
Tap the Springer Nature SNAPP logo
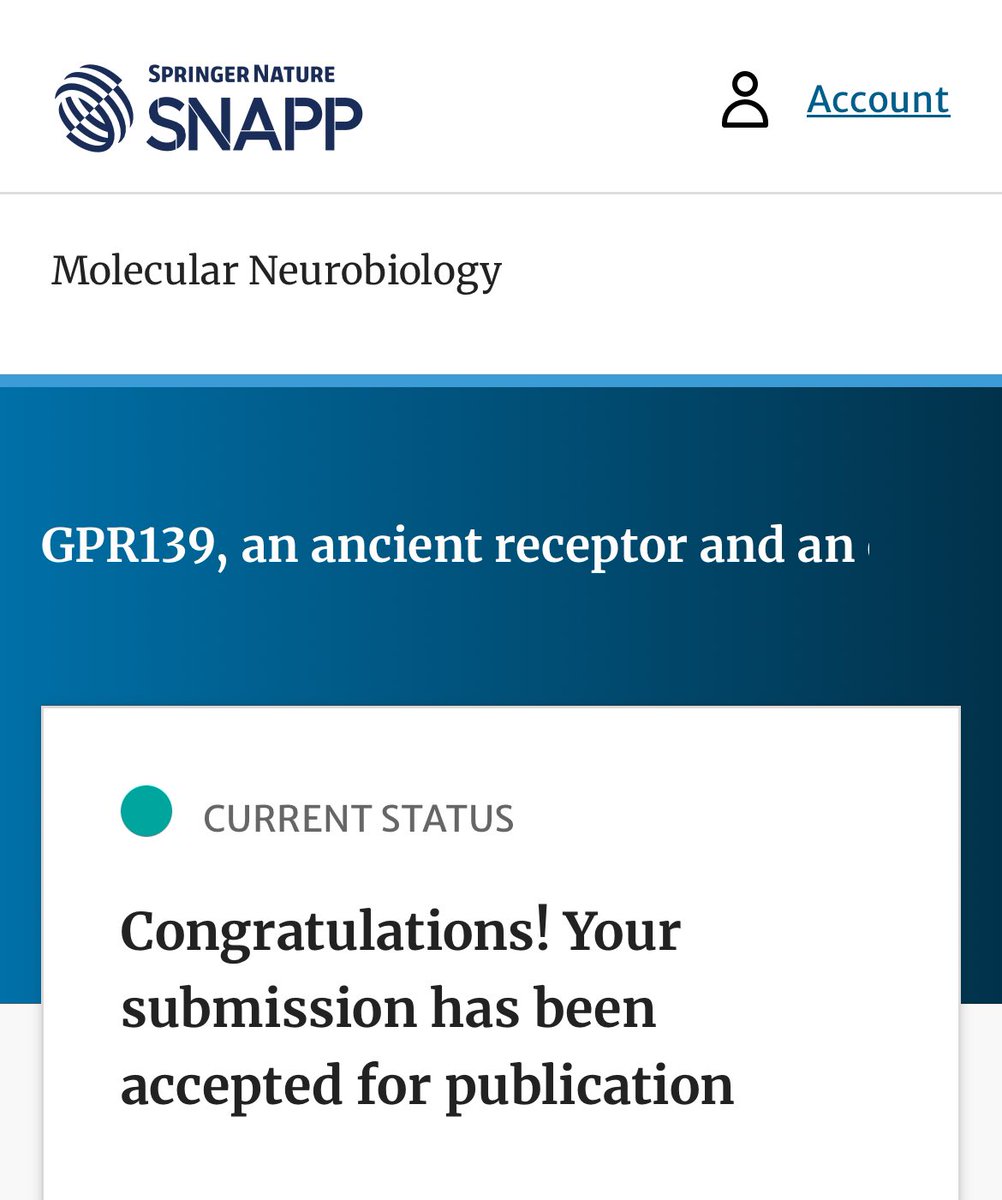pos(208,108)
